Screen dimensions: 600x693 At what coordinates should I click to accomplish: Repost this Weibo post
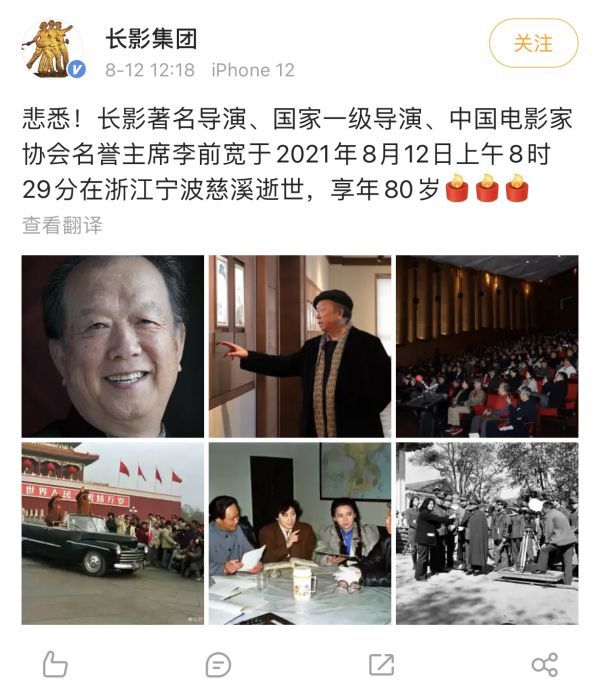click(381, 664)
